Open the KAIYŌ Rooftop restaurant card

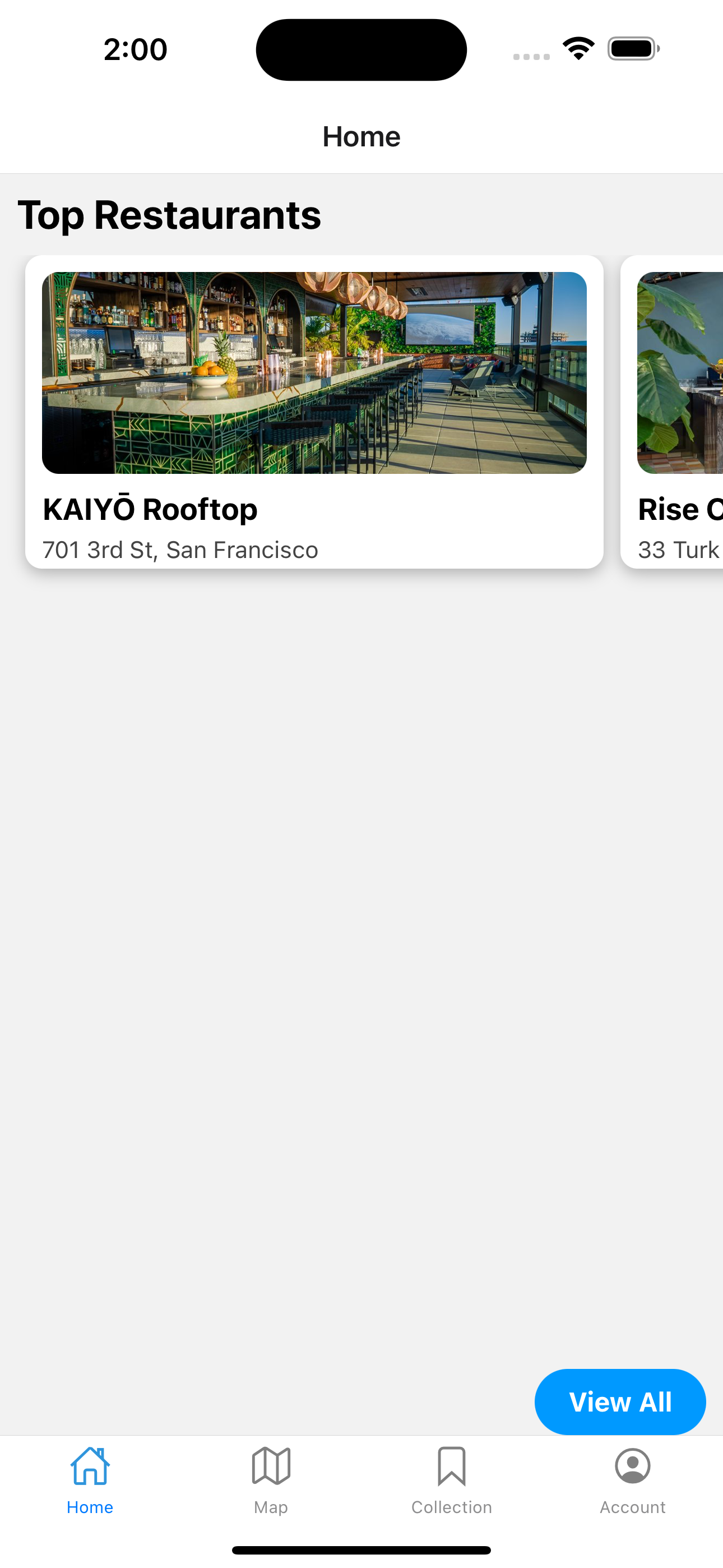pos(314,412)
